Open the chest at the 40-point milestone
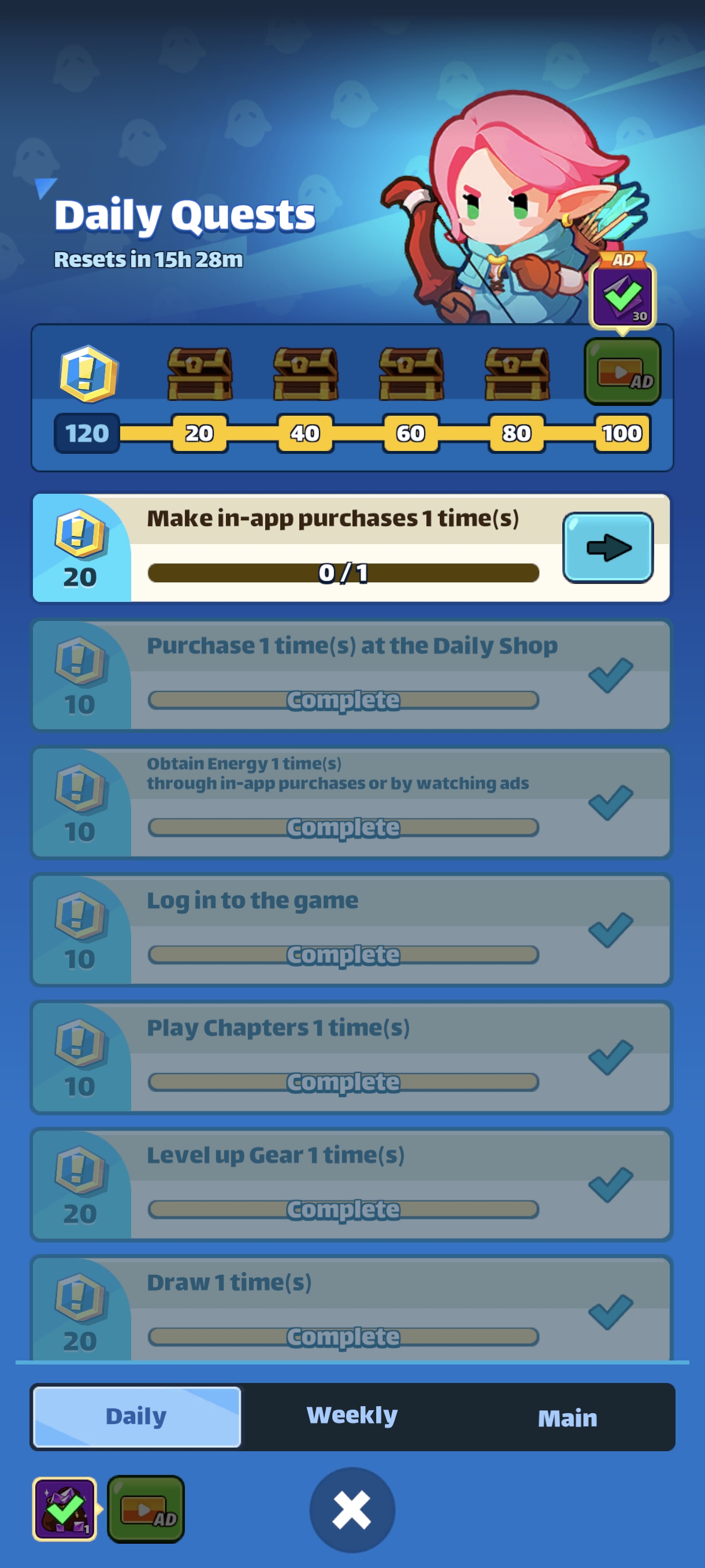 [305, 373]
